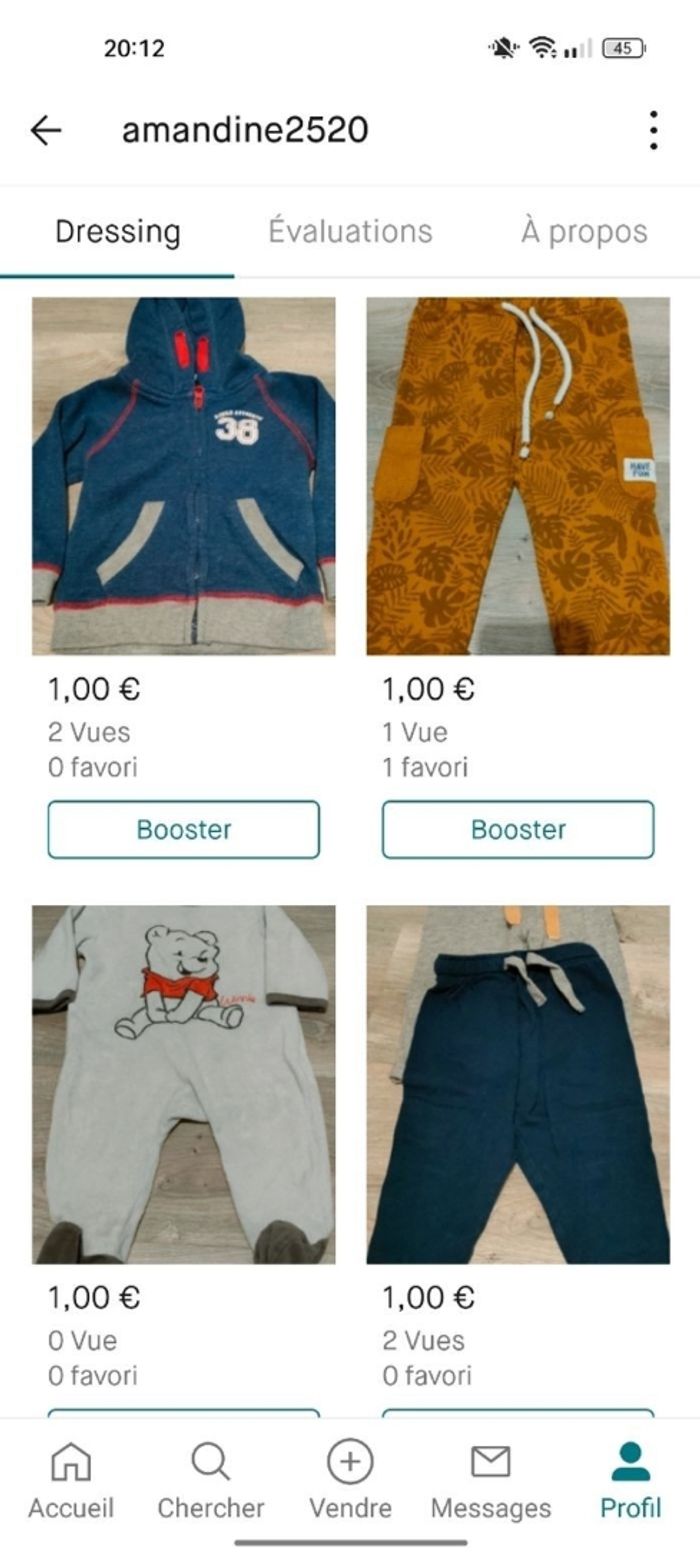This screenshot has width=700, height=1559.
Task: Go to the Accueil home tab
Action: [71, 1480]
